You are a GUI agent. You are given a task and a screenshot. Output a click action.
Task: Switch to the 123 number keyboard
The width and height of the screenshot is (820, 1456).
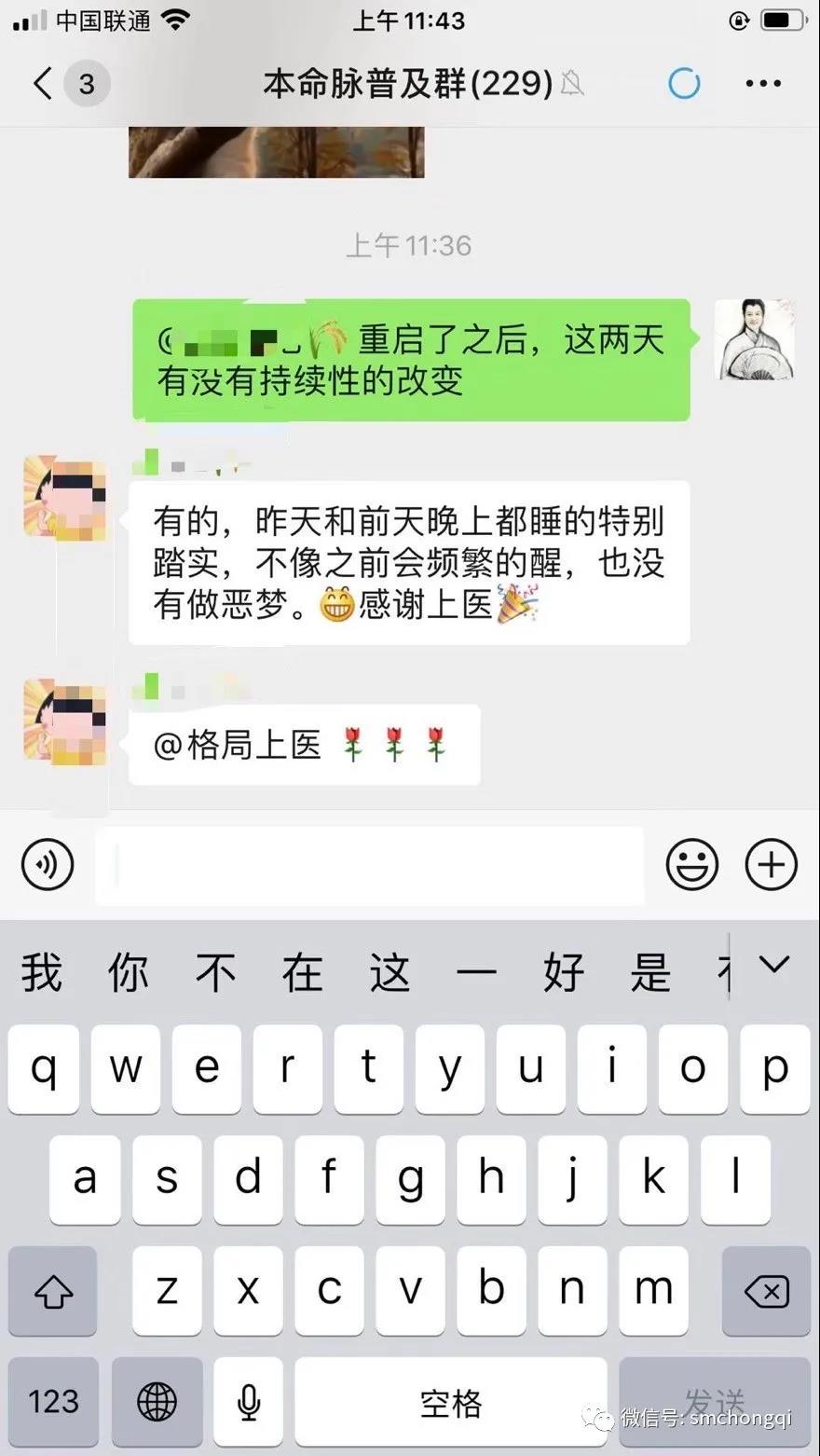[53, 1401]
